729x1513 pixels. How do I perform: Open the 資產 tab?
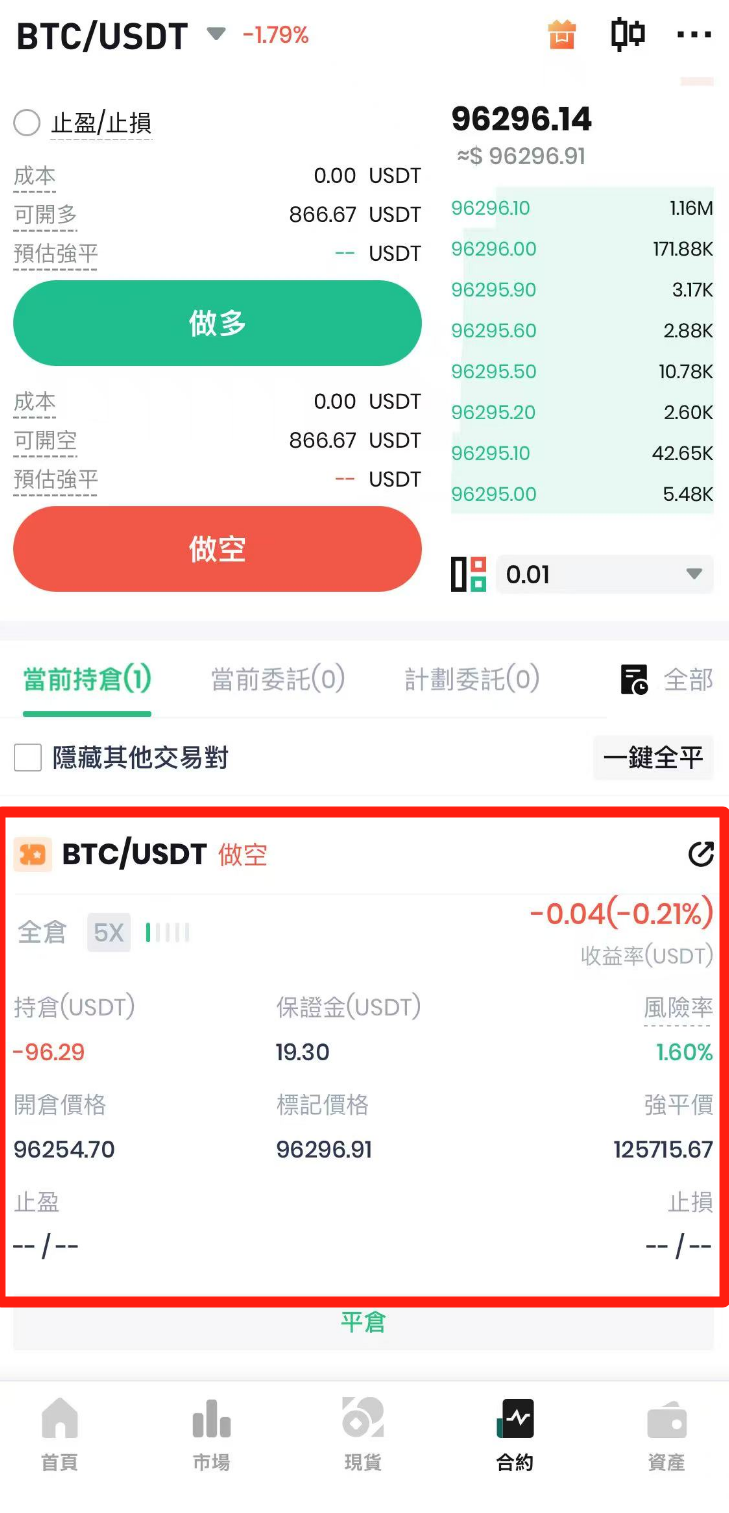coord(666,1435)
